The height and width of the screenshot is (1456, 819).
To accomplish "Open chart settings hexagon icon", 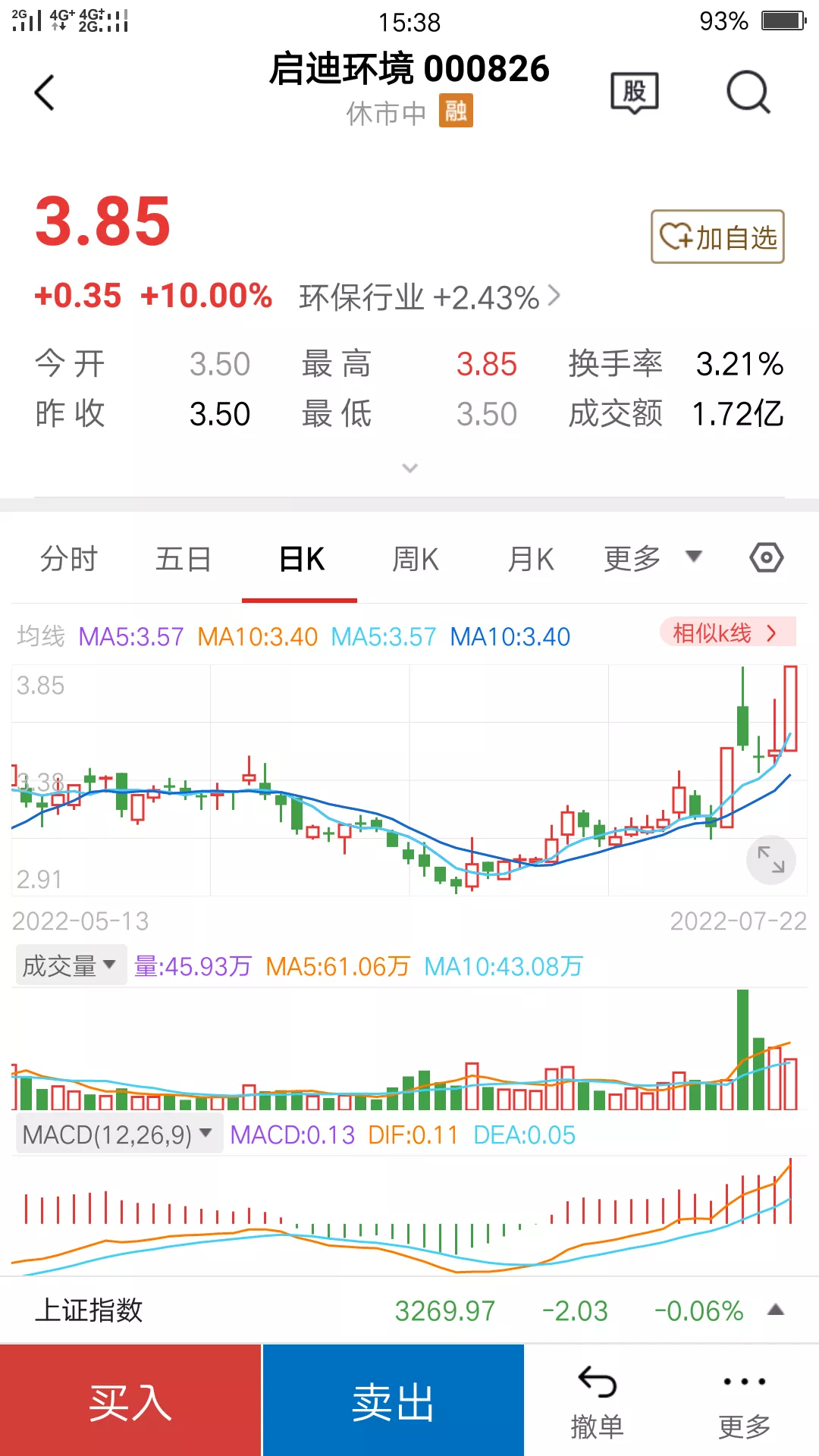I will pyautogui.click(x=766, y=558).
